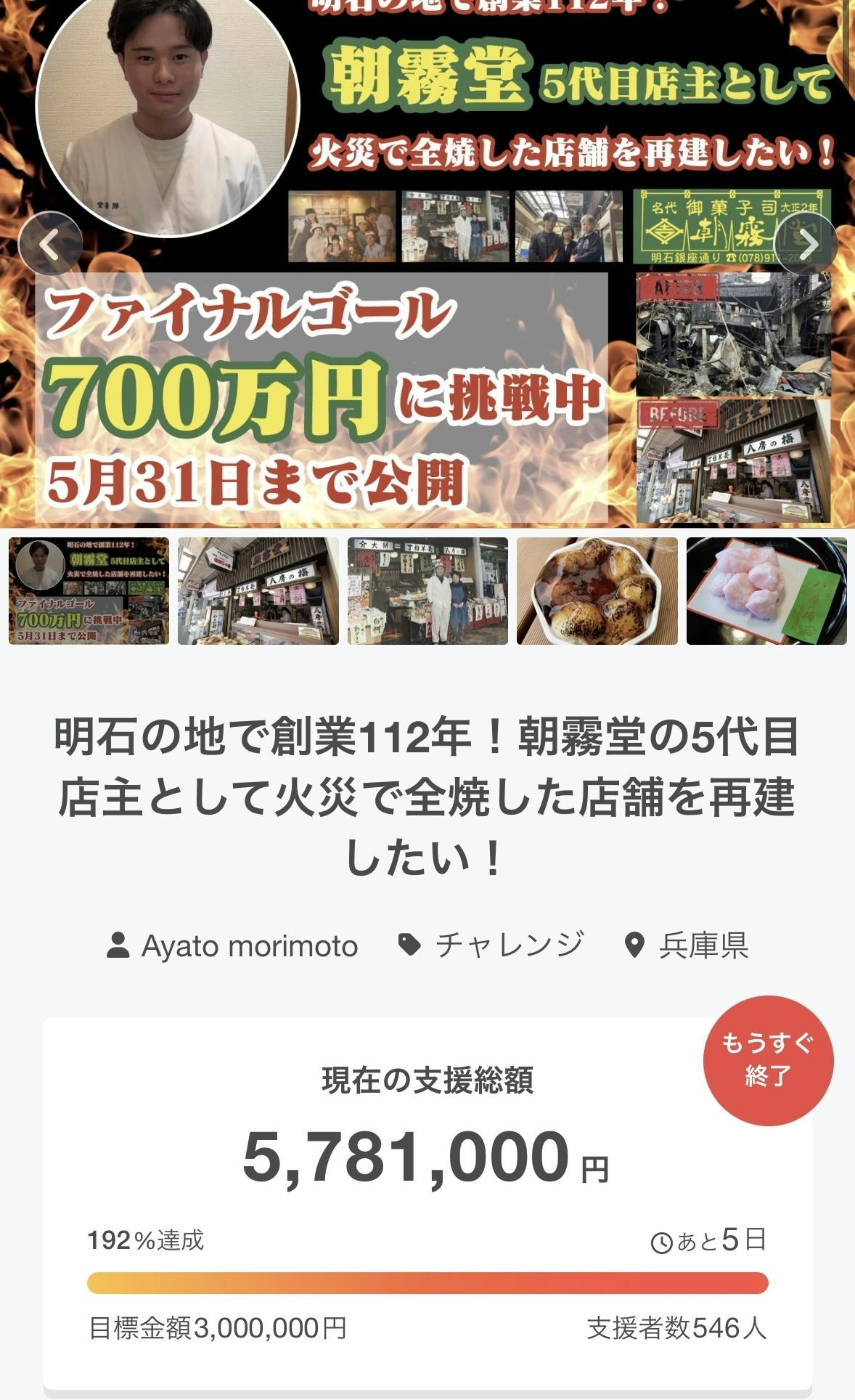The image size is (855, 1400).
Task: Select the grilled sweets thumbnail
Action: [597, 591]
